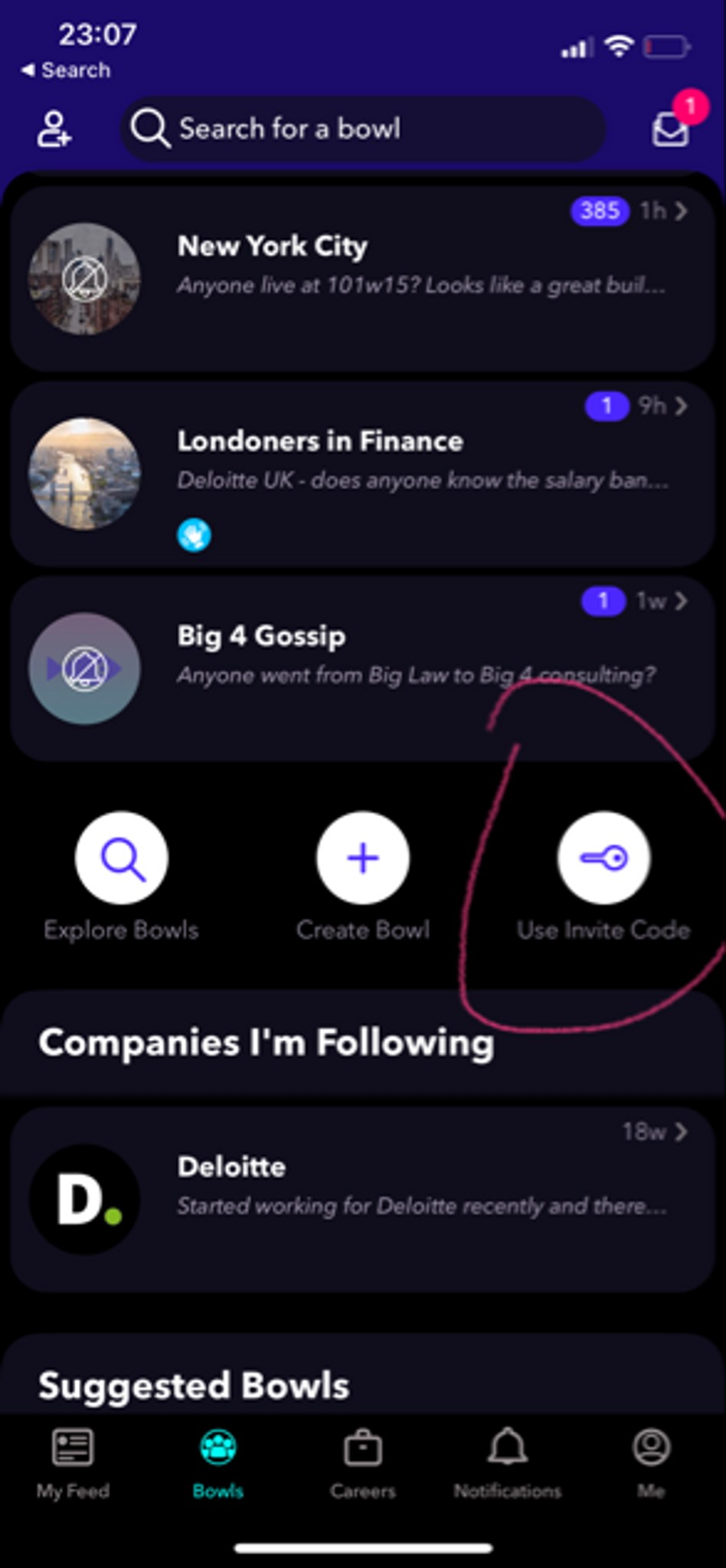Open the Londoners in Finance bowl
This screenshot has width=726, height=1568.
click(x=363, y=474)
